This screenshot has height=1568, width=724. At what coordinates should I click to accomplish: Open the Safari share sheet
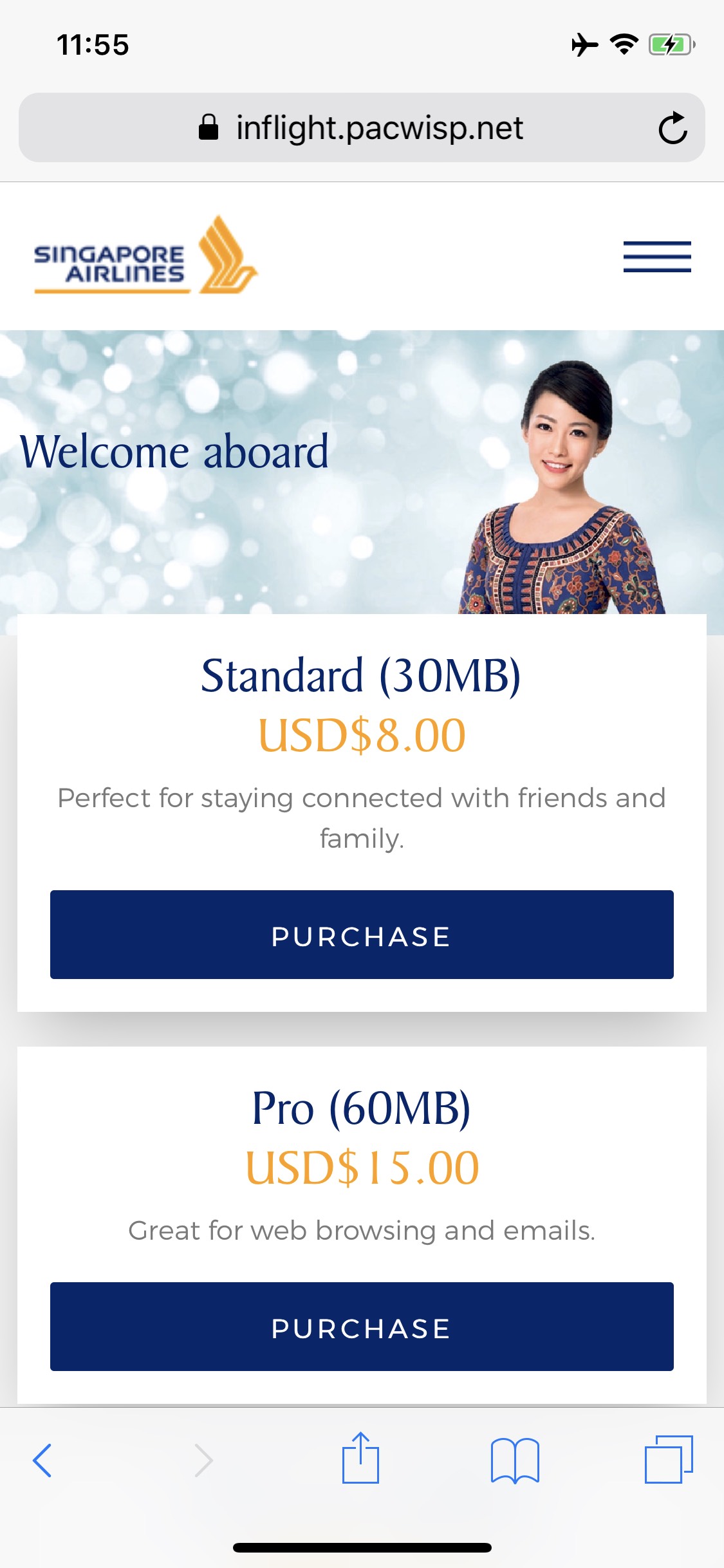[x=360, y=1459]
